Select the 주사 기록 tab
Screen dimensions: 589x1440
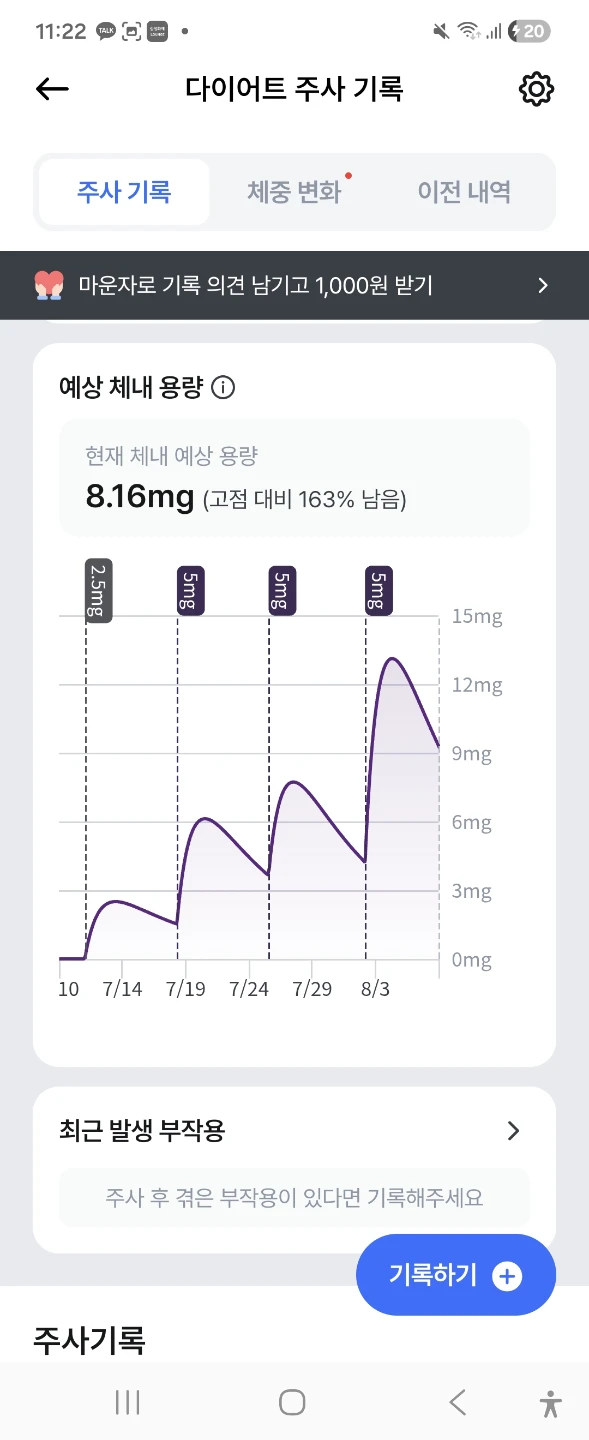click(x=124, y=192)
